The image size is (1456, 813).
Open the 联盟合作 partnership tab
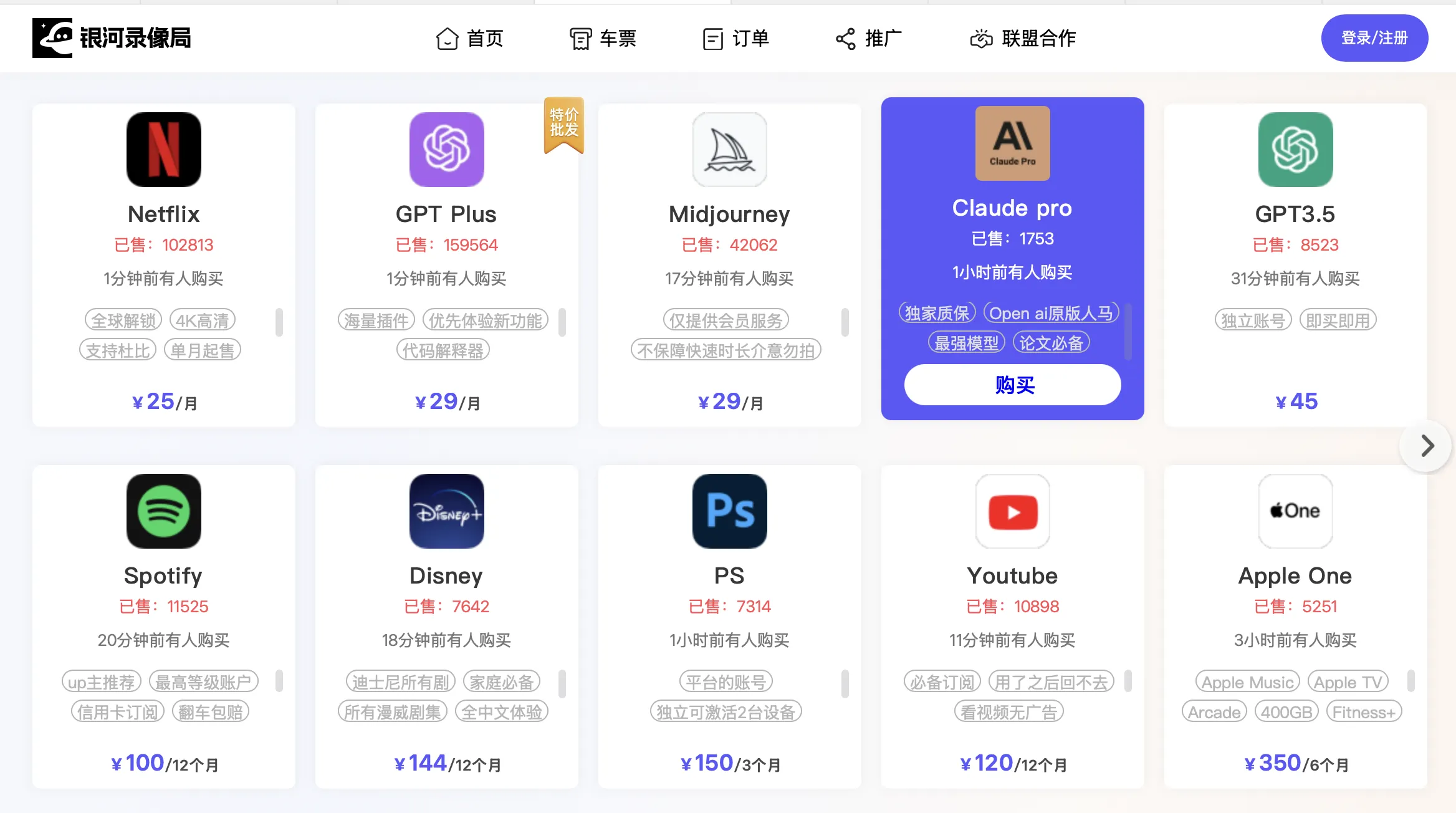click(1023, 39)
